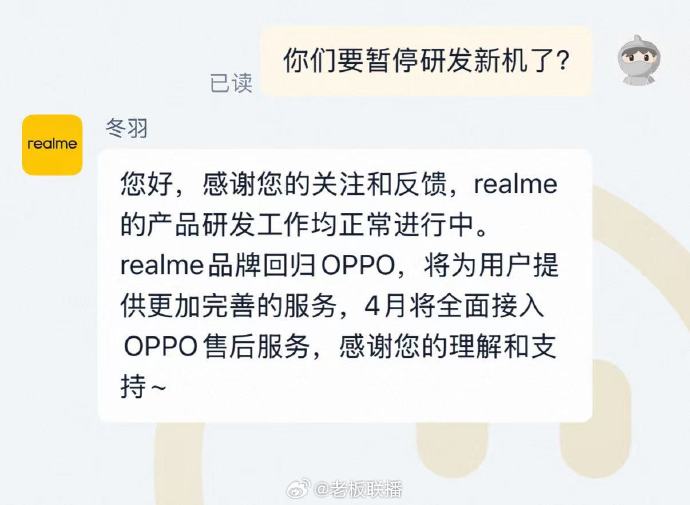Image resolution: width=690 pixels, height=505 pixels.
Task: Open the realme agent 冬羽's avatar
Action: 52,144
